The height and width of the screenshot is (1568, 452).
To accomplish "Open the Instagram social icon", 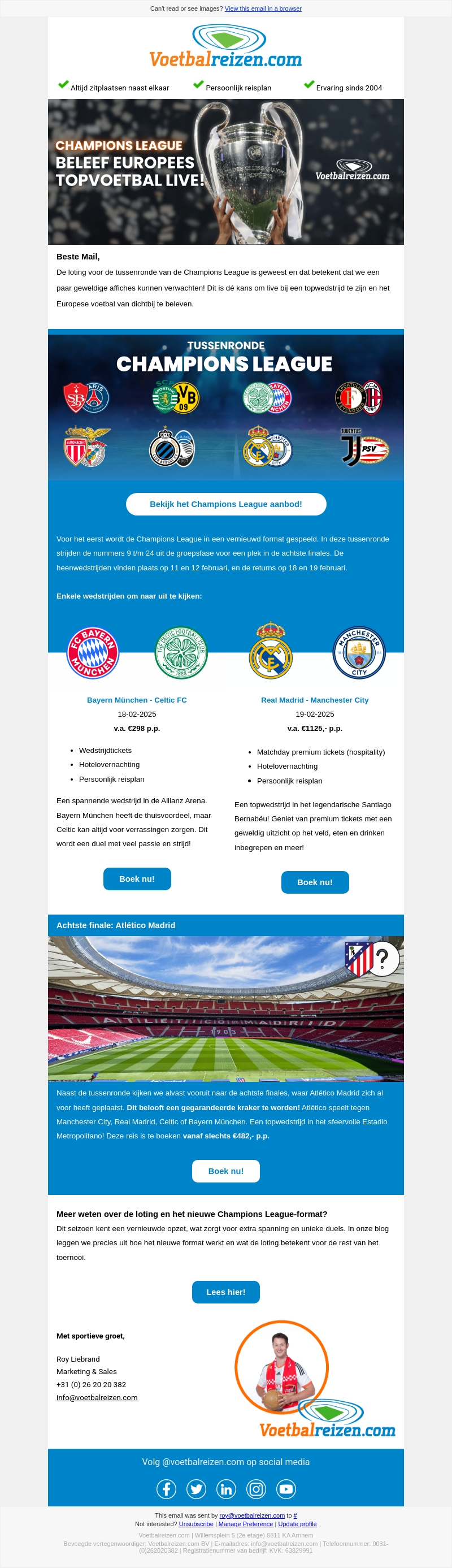I will click(256, 1489).
